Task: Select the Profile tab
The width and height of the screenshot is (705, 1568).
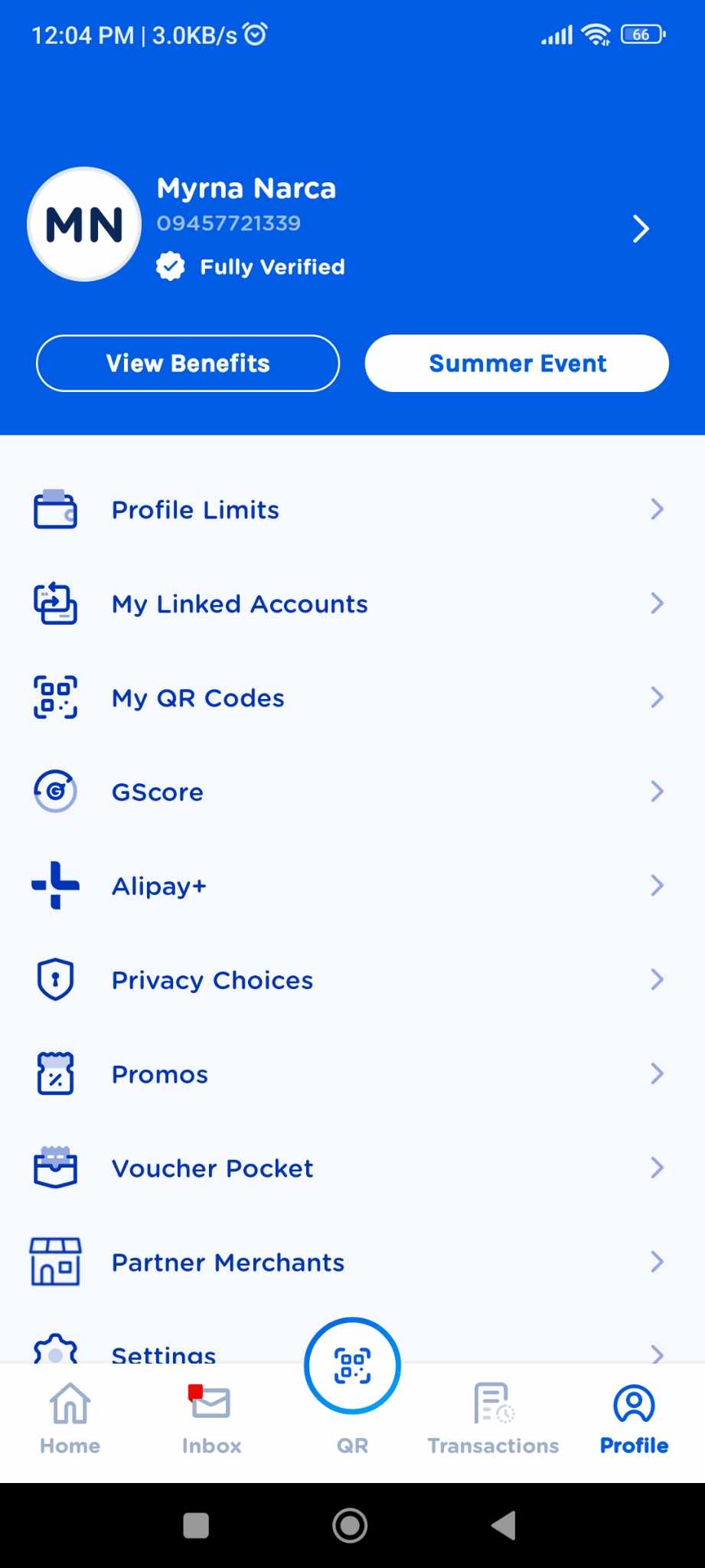Action: tap(634, 1419)
